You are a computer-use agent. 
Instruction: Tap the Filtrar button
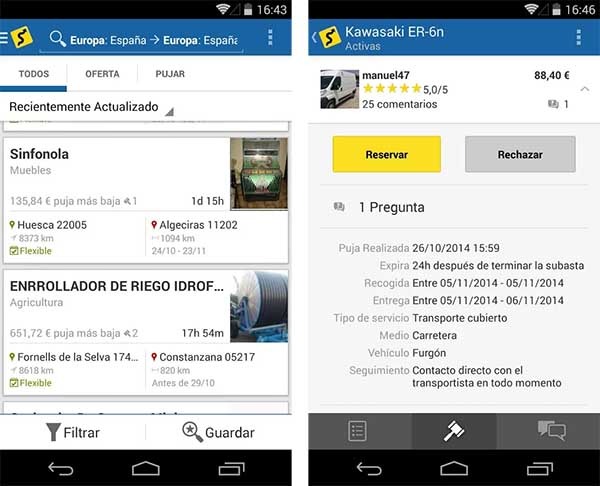(73, 432)
